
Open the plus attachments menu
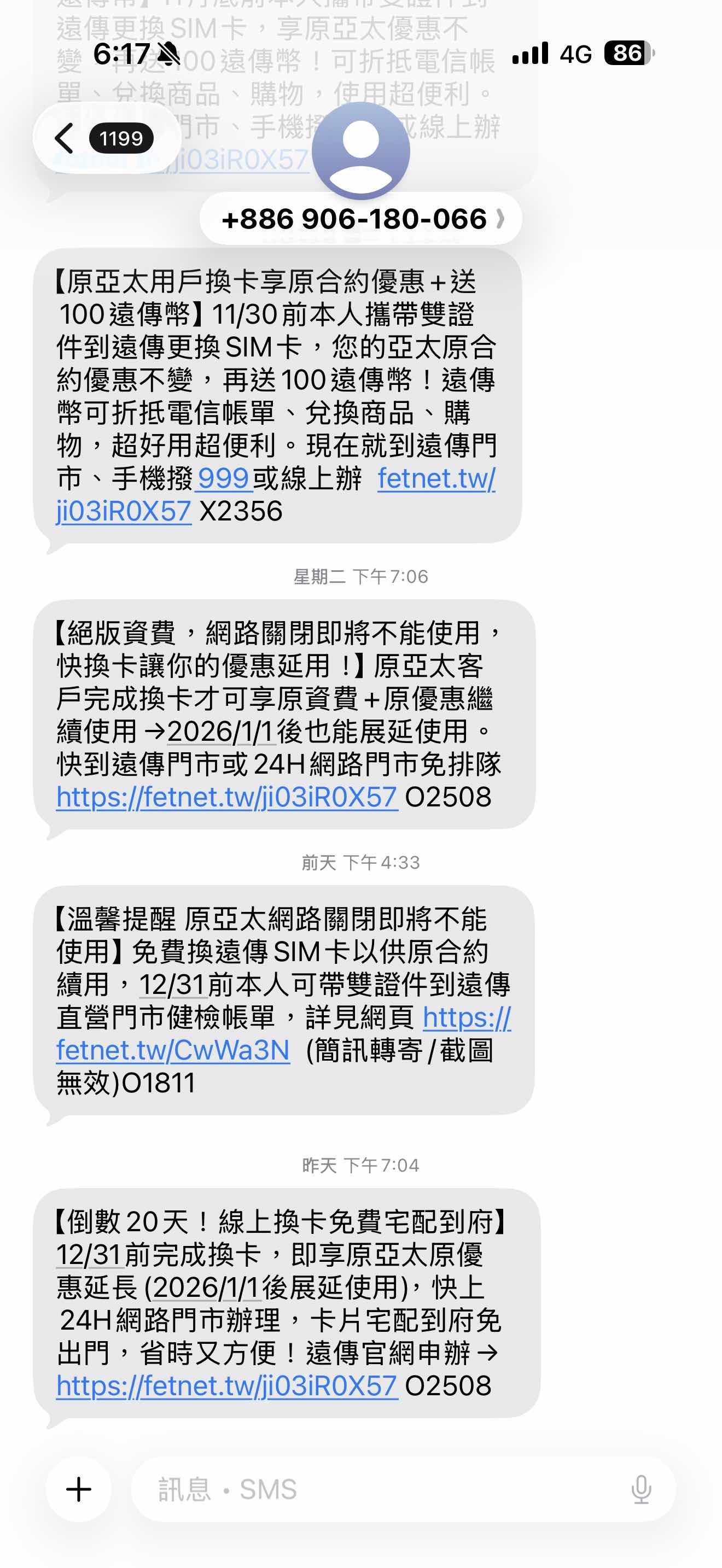click(x=79, y=1489)
